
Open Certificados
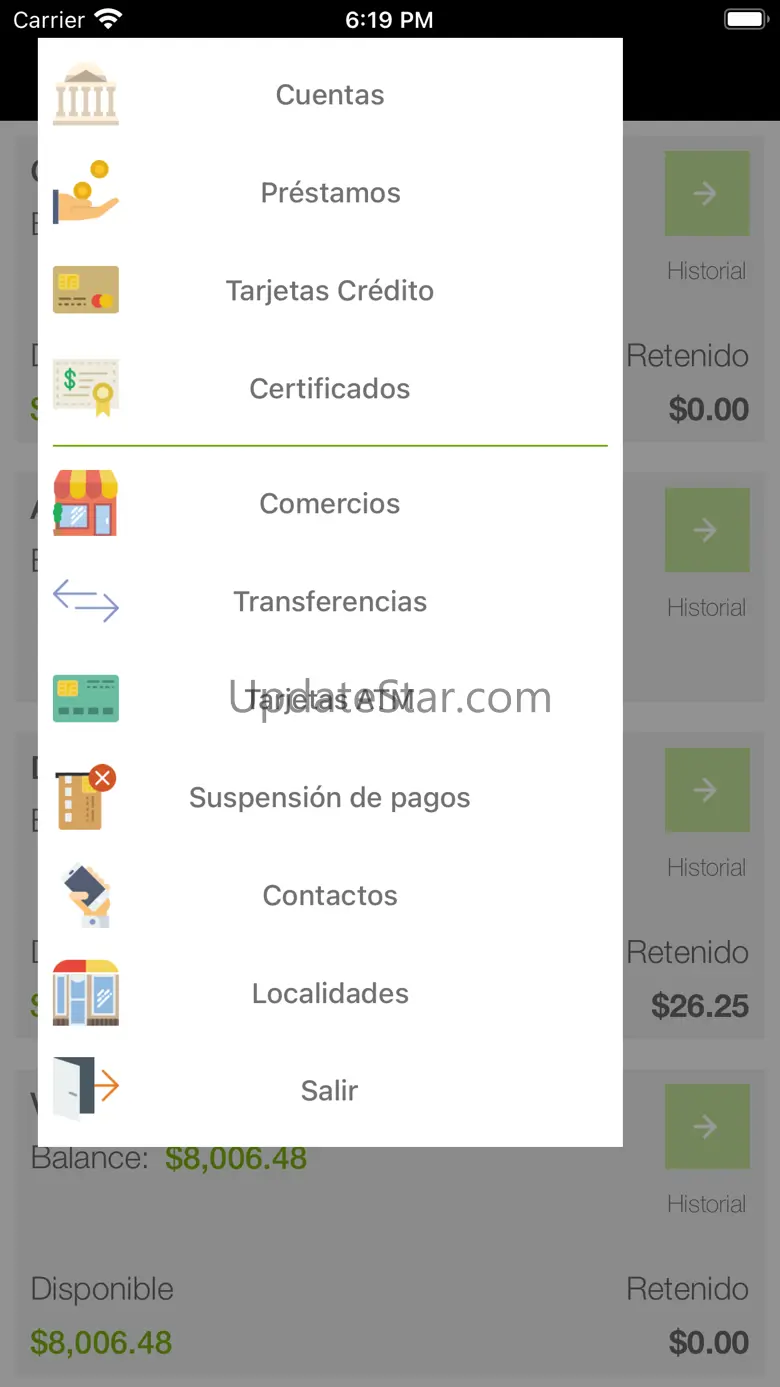point(330,389)
